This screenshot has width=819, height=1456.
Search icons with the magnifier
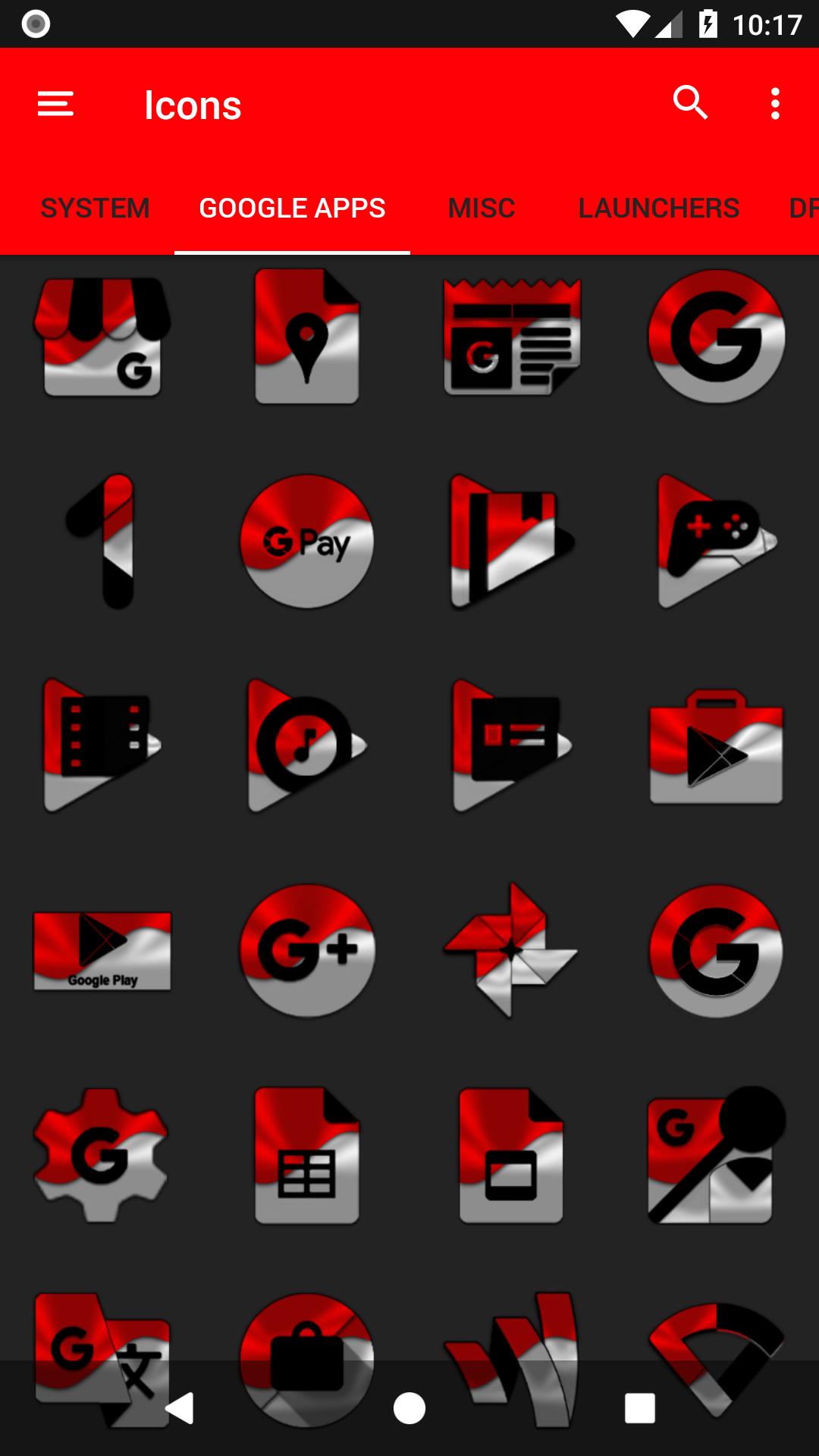pyautogui.click(x=690, y=102)
